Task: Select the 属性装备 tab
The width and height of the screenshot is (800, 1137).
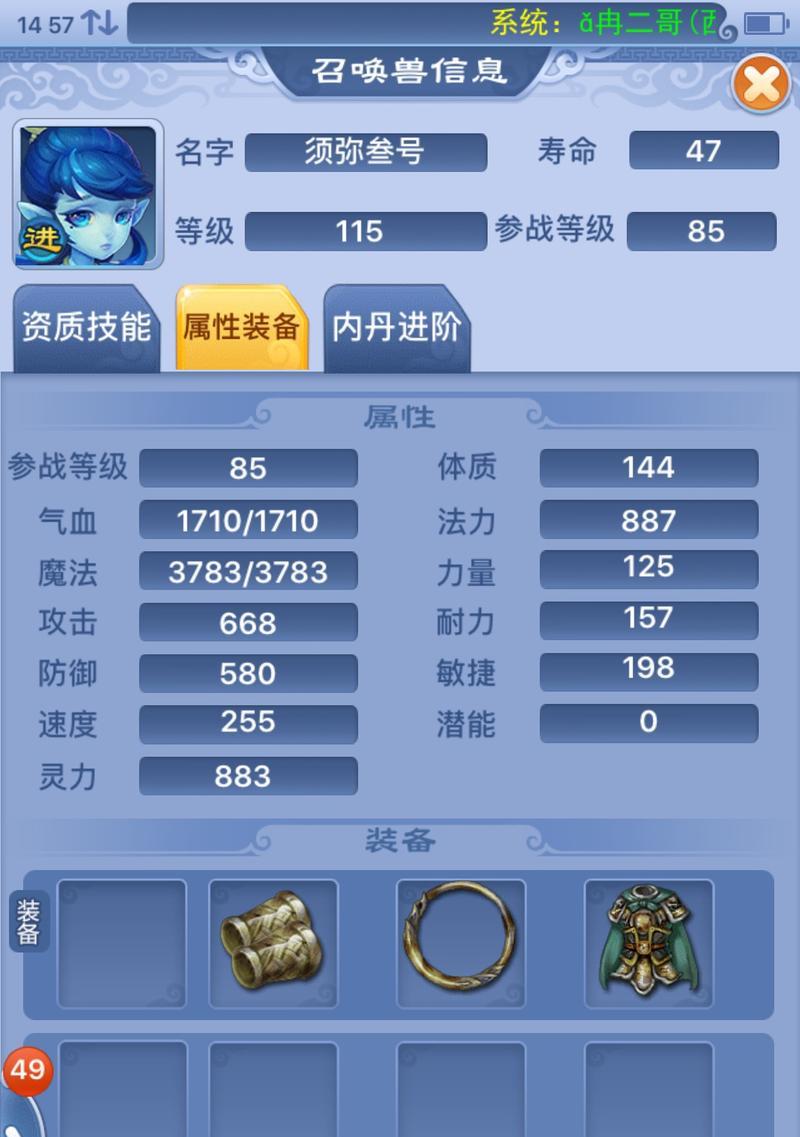Action: 241,329
